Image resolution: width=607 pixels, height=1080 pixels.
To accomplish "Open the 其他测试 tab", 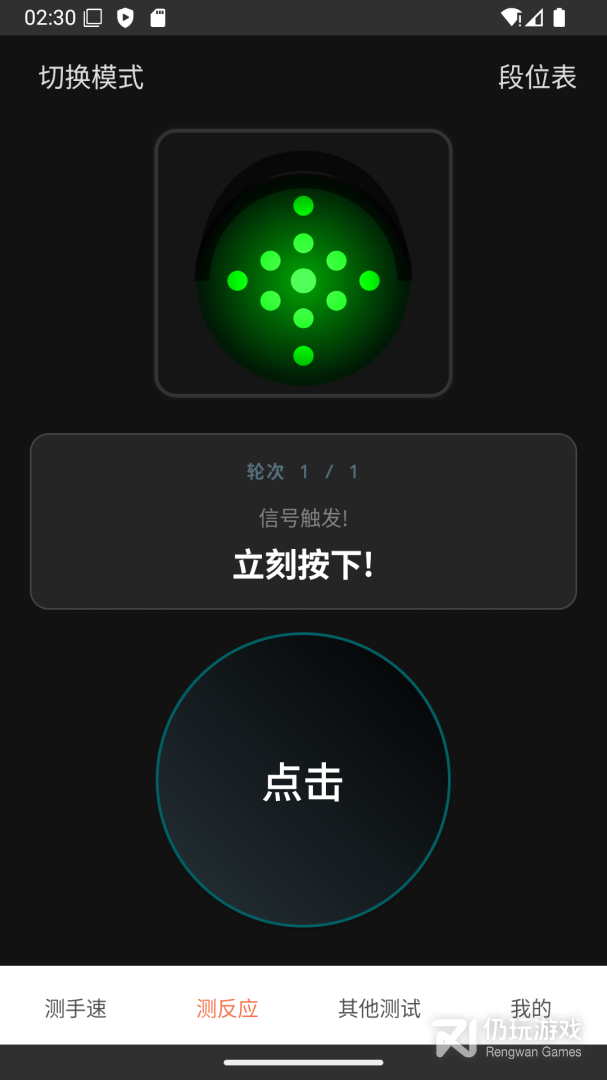I will (x=379, y=1008).
